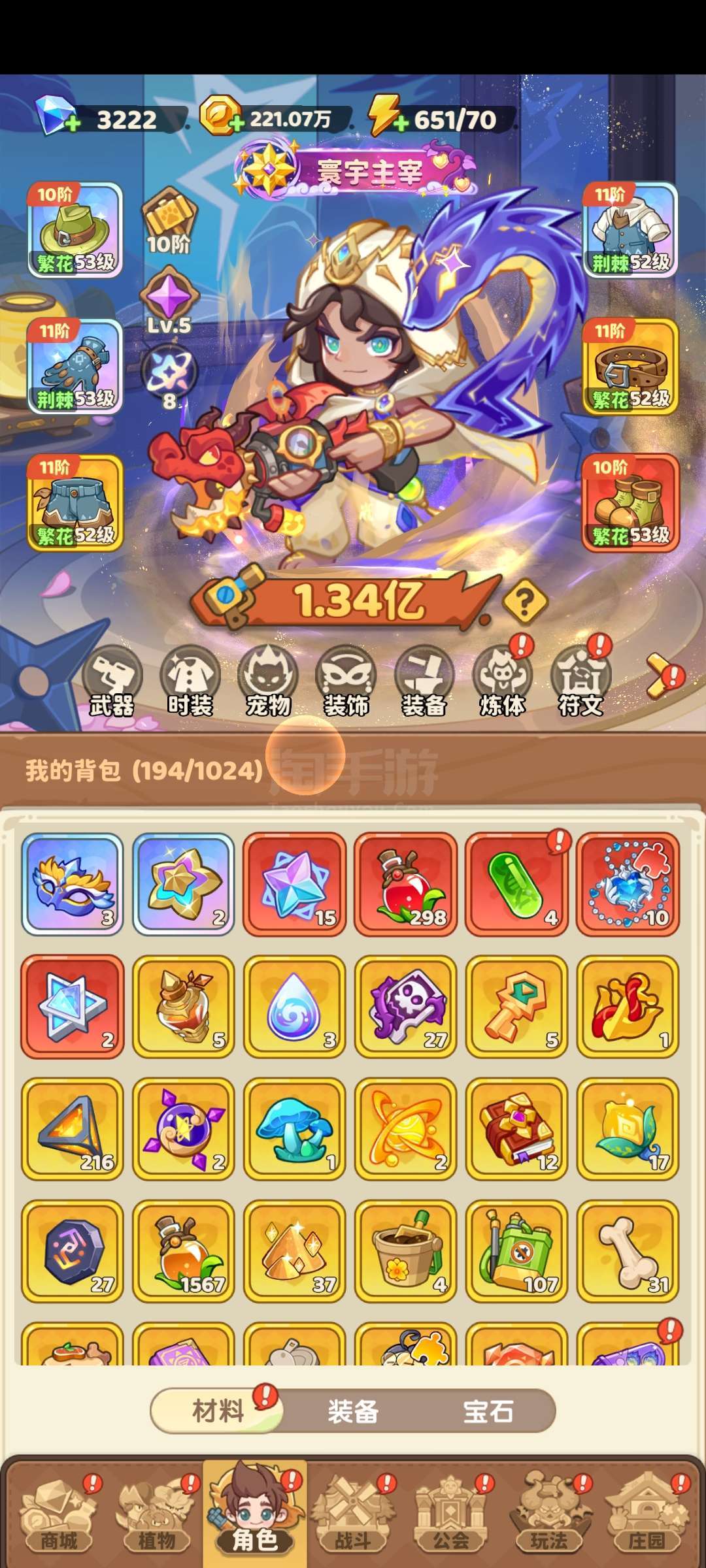The width and height of the screenshot is (706, 1568).
Task: Add energy via the 651/70 plus
Action: point(400,123)
